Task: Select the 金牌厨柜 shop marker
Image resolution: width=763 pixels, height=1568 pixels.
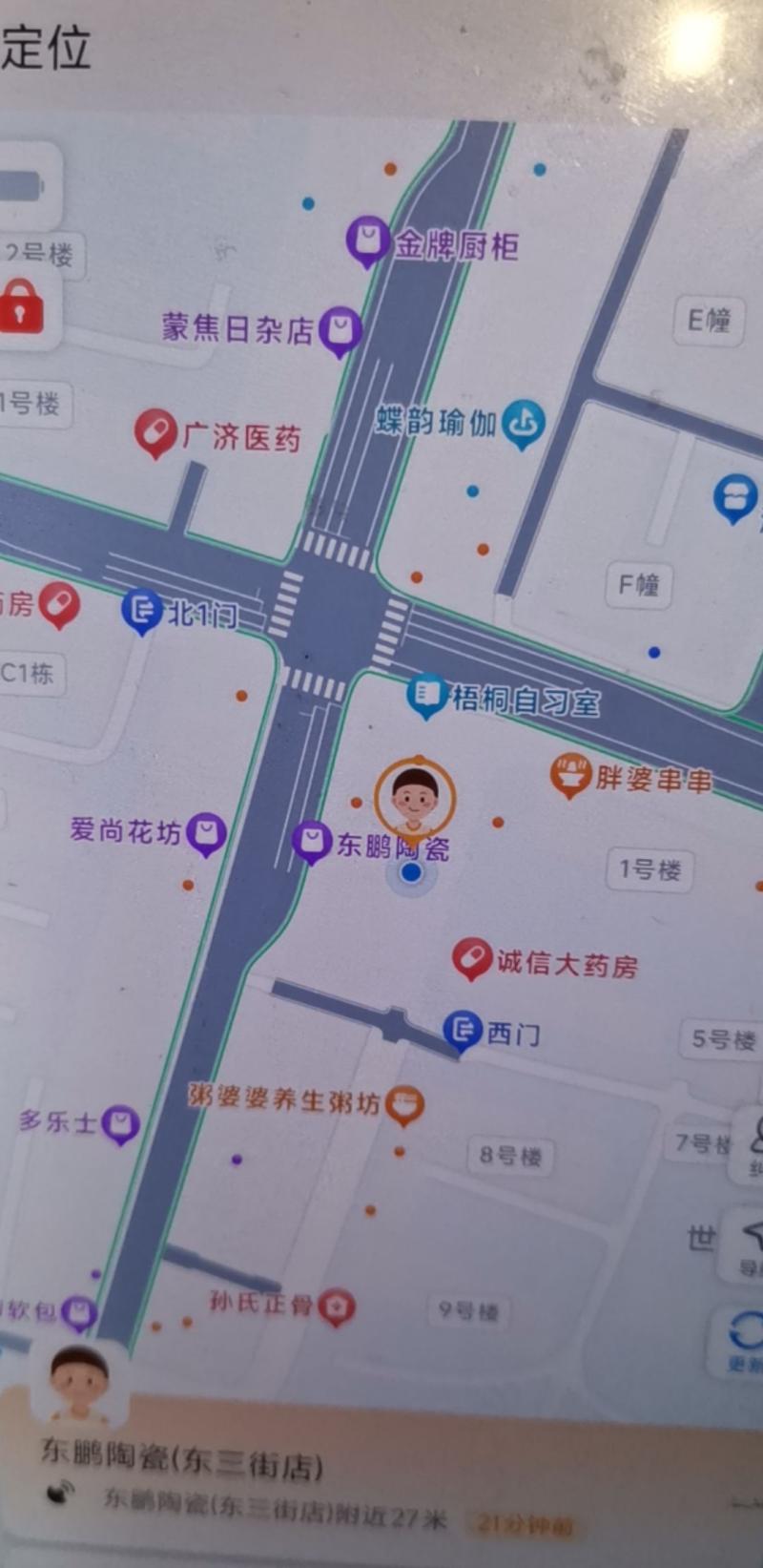Action: coord(367,241)
